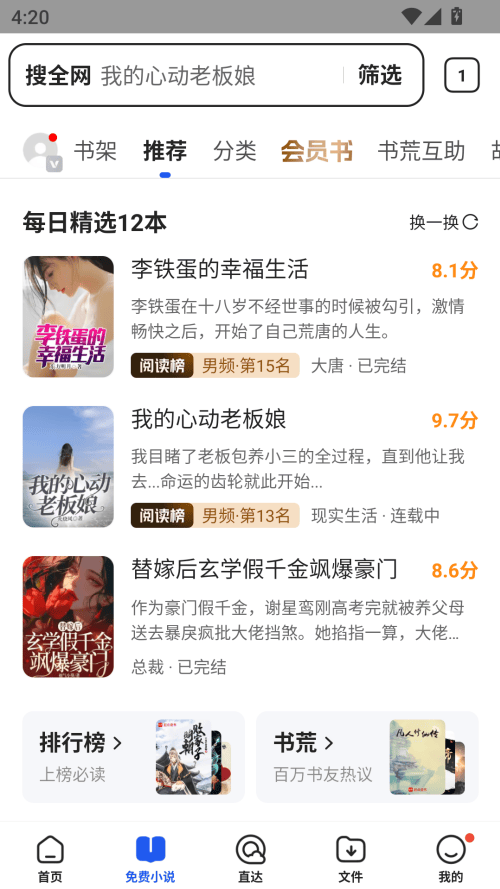Refresh picks with 换一换
Image resolution: width=500 pixels, height=889 pixels.
(x=444, y=222)
